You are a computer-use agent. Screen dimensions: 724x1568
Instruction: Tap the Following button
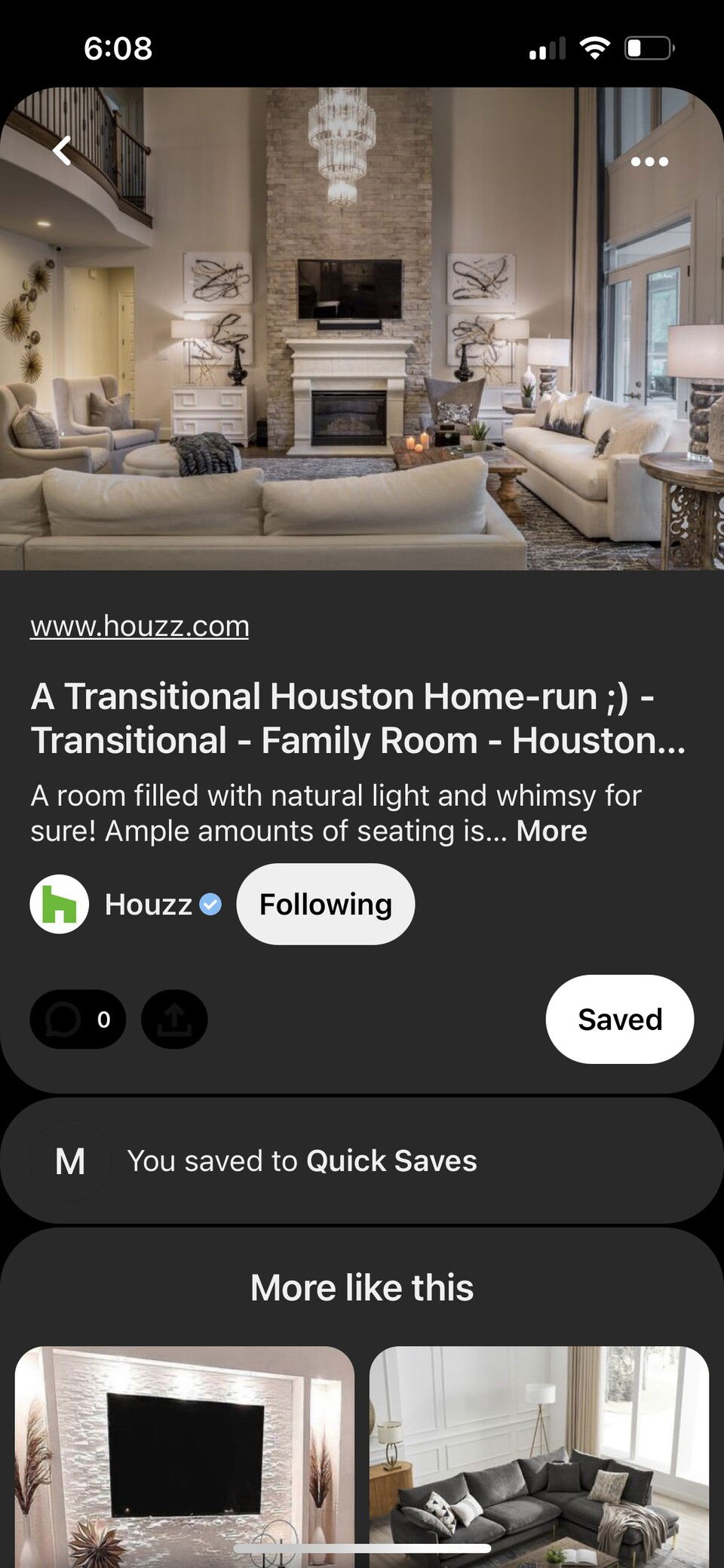coord(325,904)
